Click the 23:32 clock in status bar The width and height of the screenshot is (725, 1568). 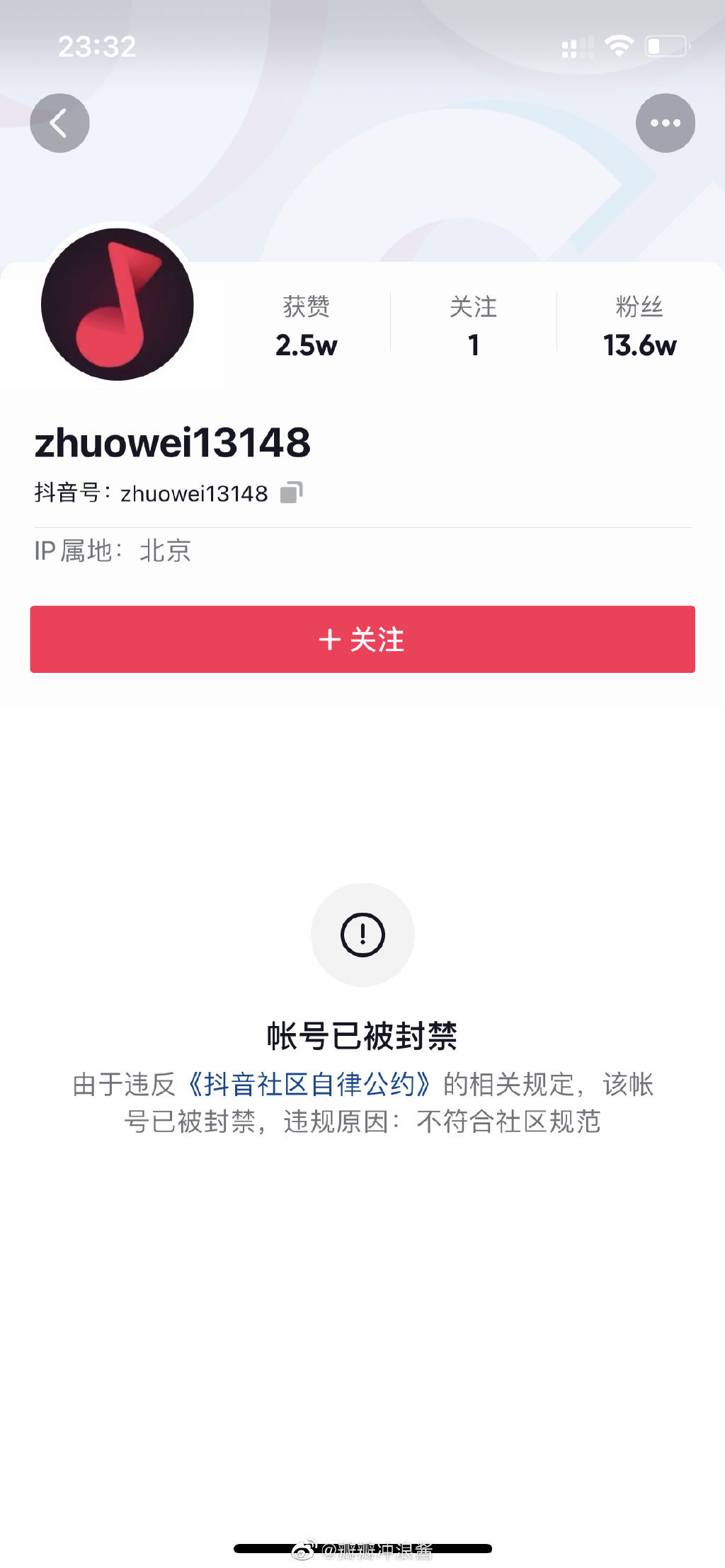96,47
